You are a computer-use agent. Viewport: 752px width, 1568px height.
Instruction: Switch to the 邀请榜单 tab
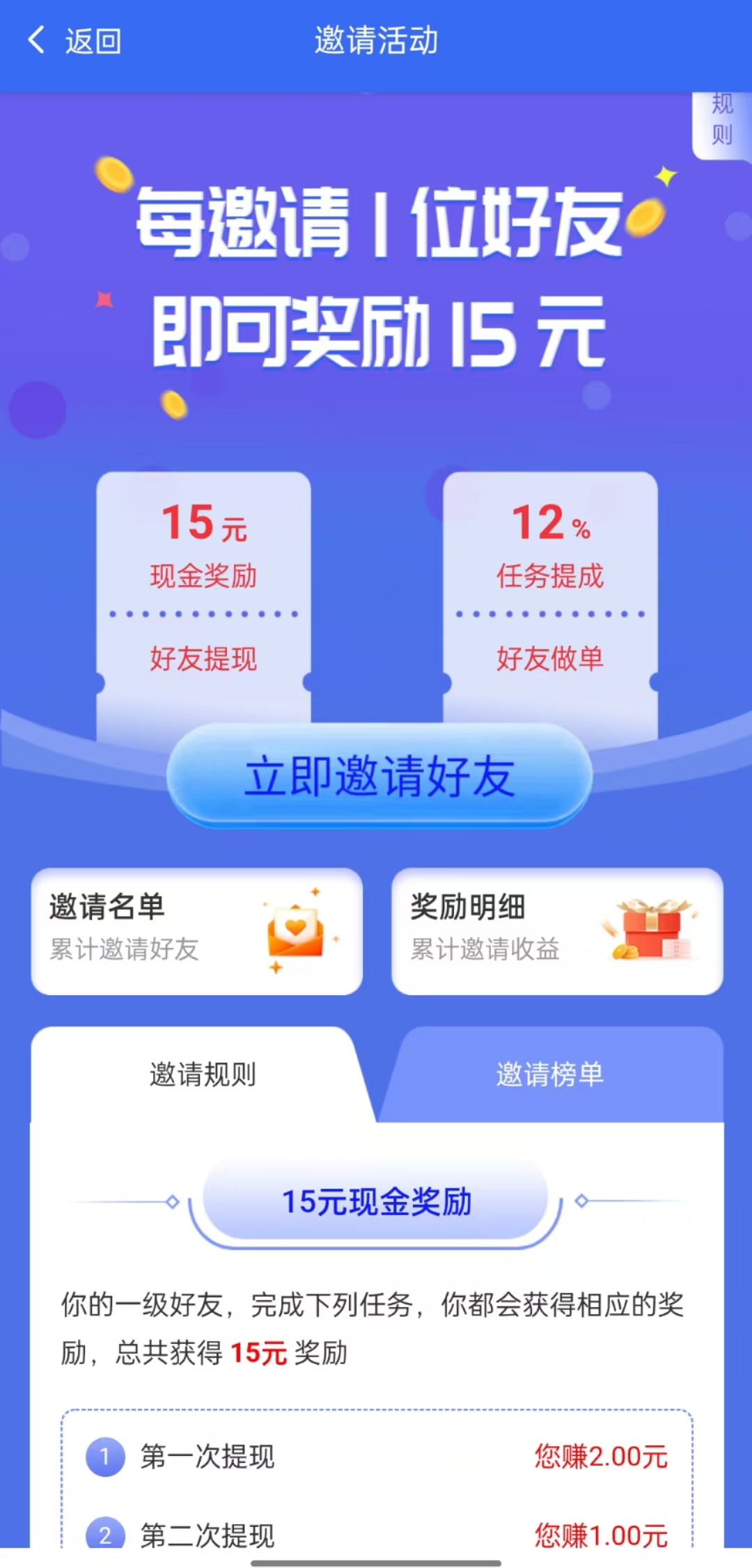[x=549, y=1074]
